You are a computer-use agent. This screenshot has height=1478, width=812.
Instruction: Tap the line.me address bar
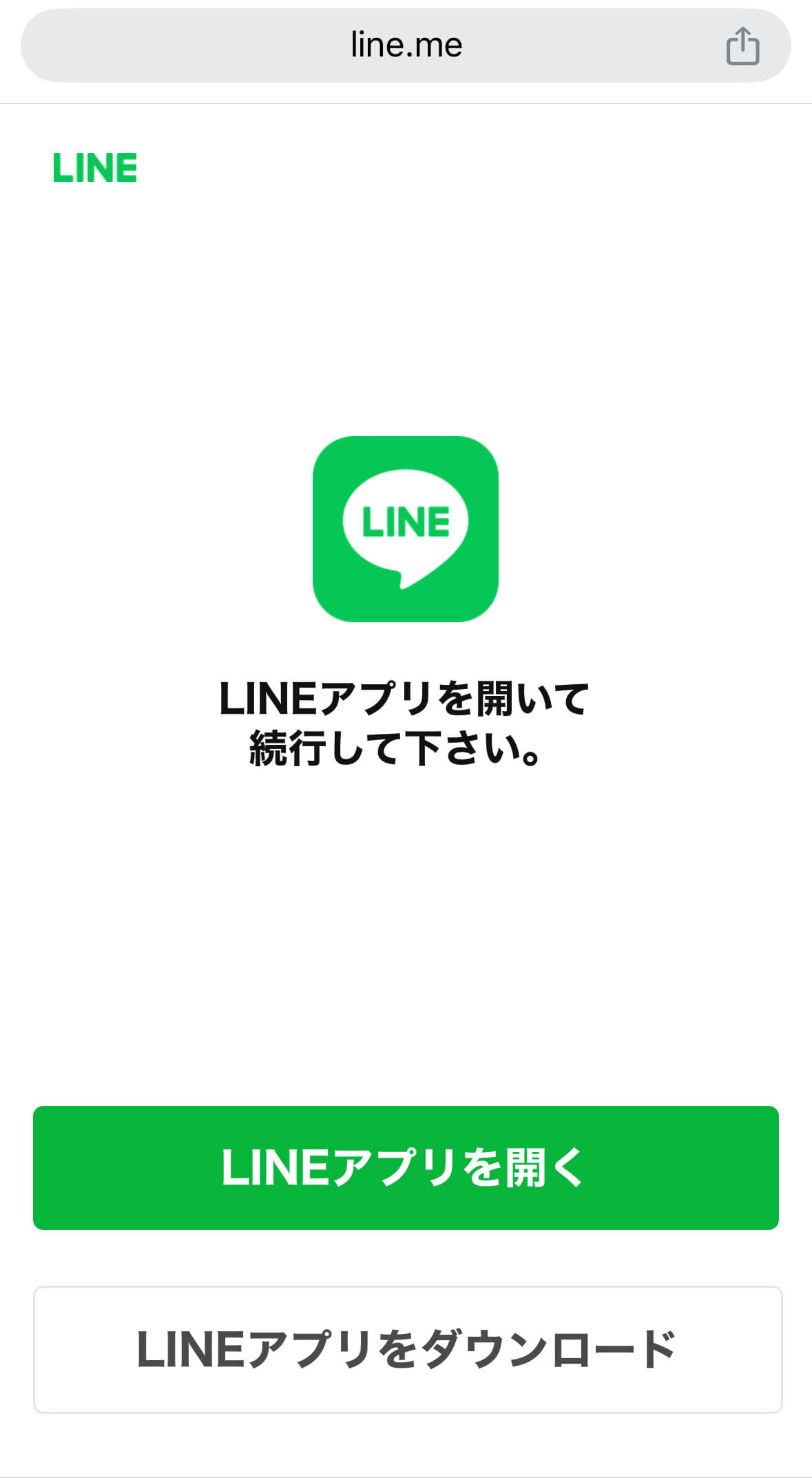406,45
